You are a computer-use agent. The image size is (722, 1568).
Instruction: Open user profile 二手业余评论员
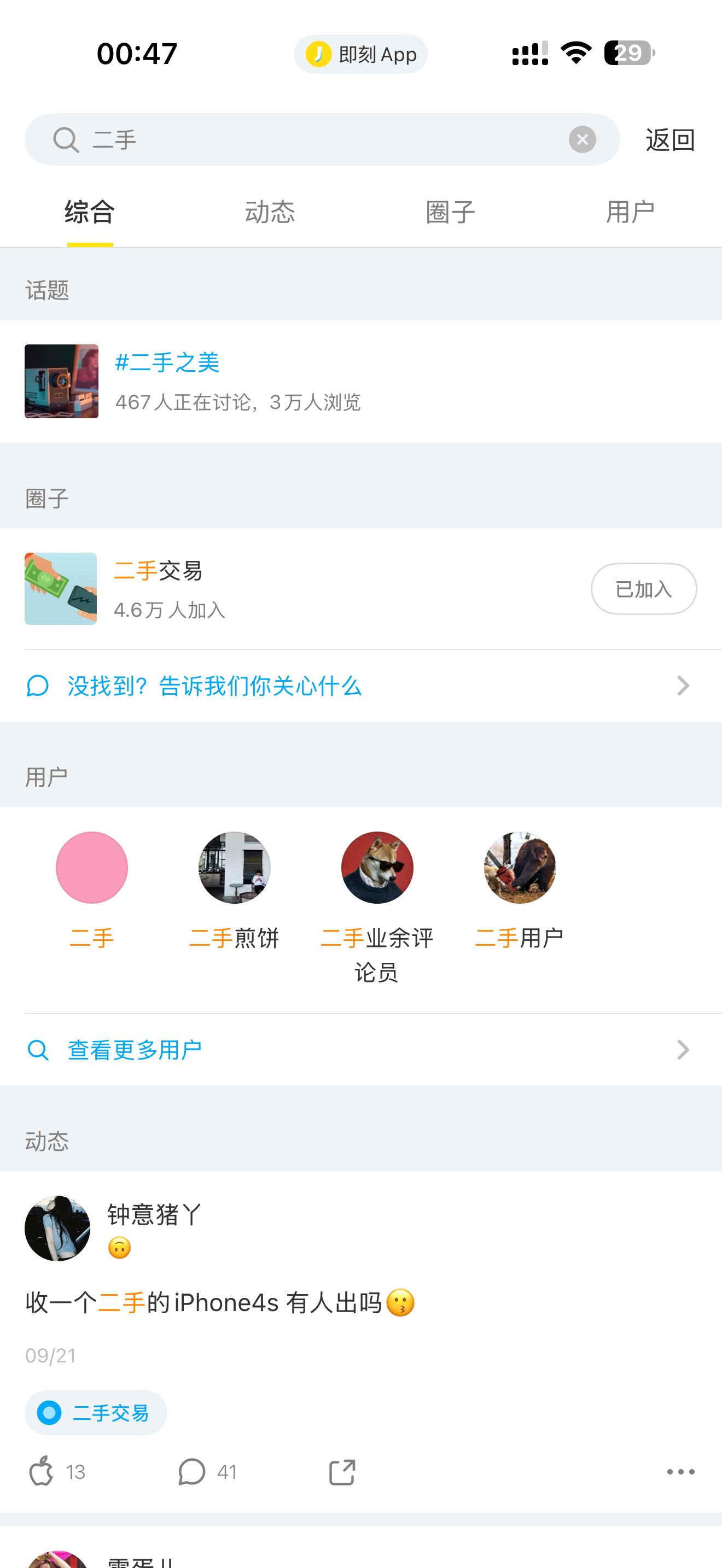click(377, 868)
